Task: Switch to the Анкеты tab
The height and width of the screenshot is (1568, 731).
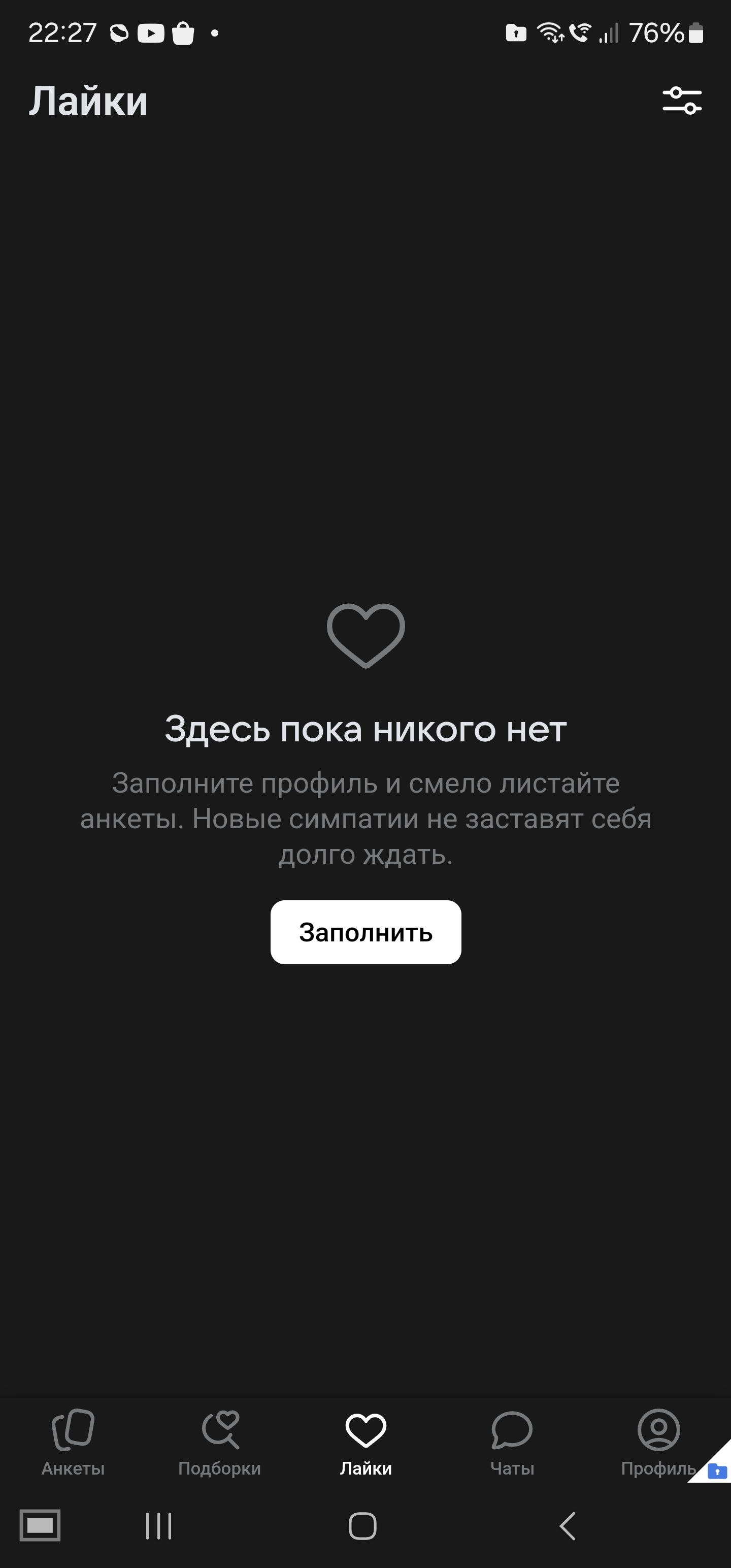Action: pyautogui.click(x=73, y=1442)
